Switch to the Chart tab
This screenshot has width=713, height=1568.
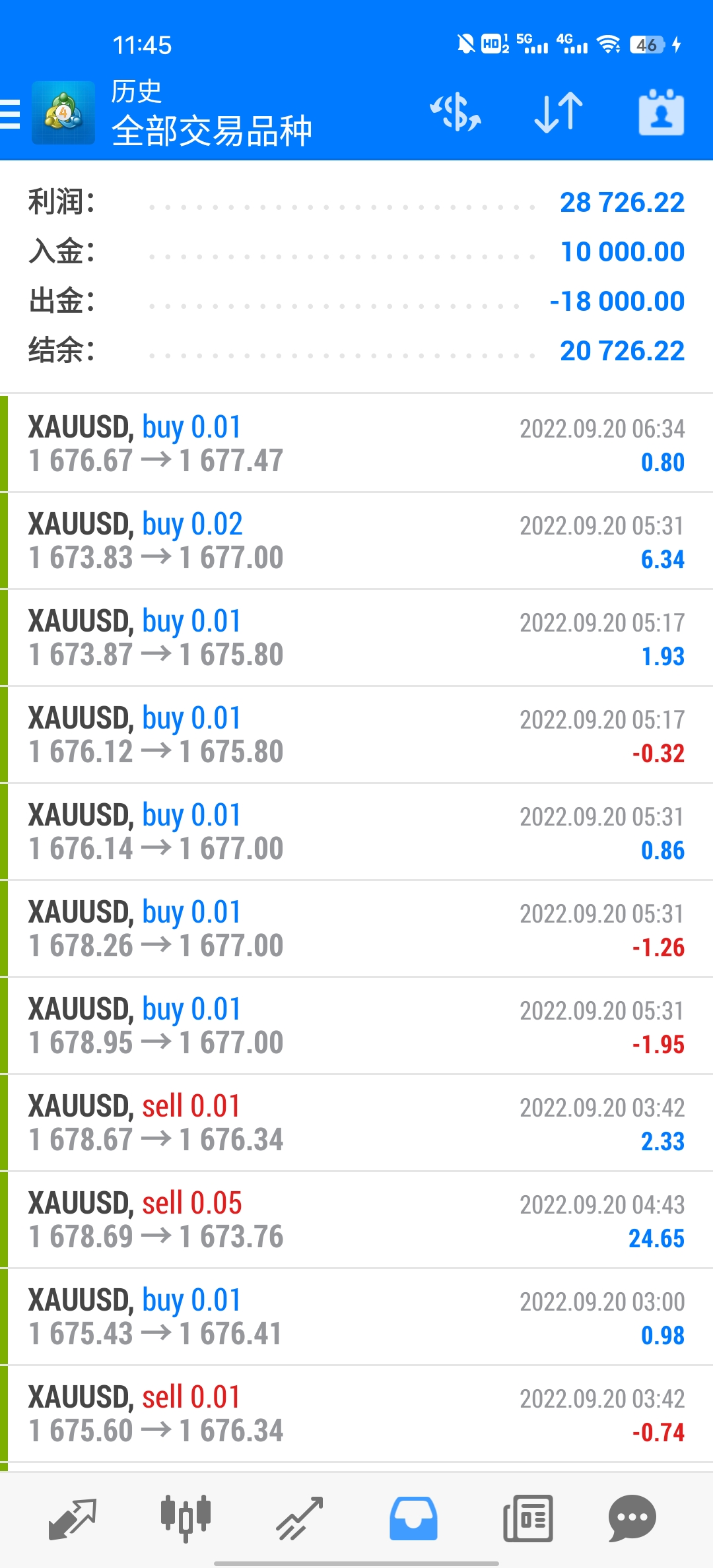coord(186,1518)
